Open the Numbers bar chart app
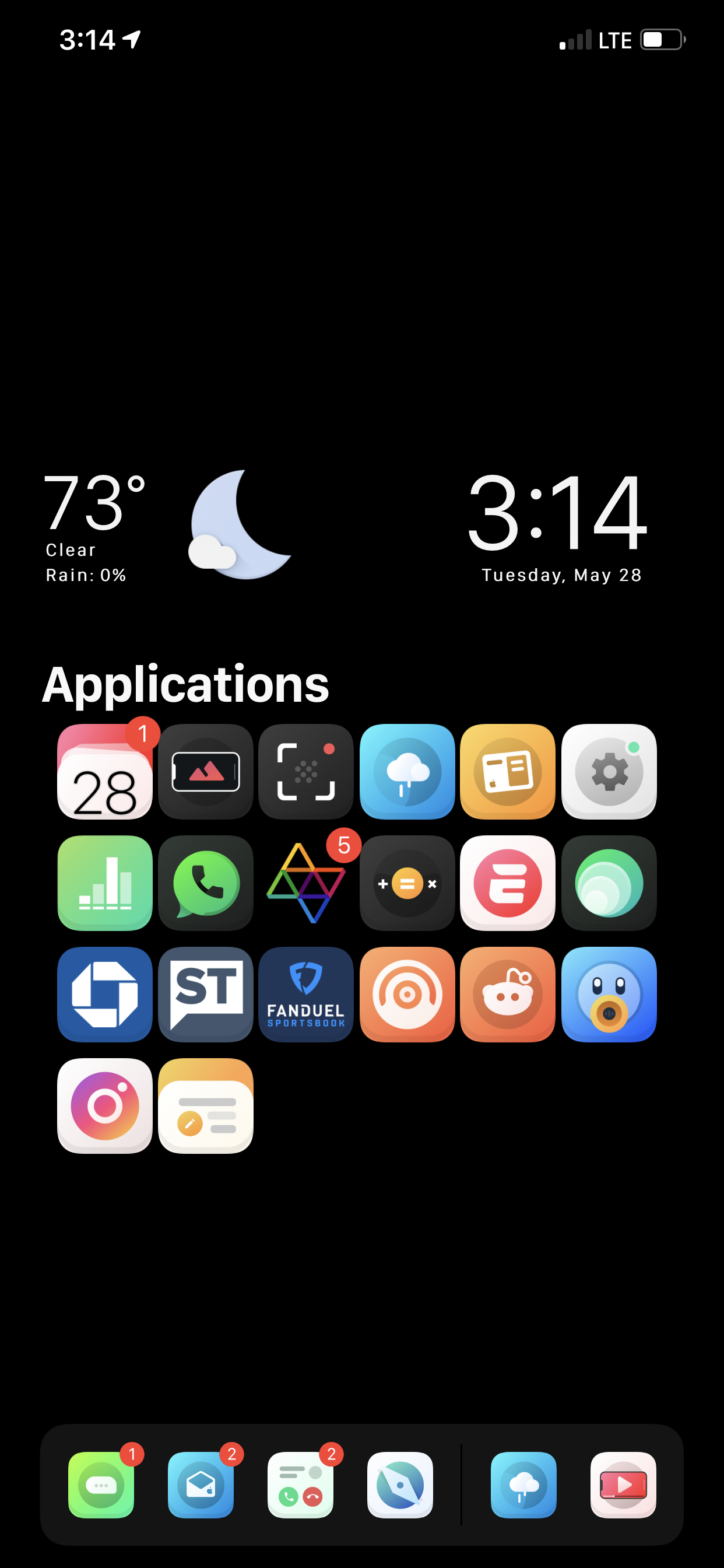This screenshot has width=724, height=1568. pyautogui.click(x=105, y=883)
